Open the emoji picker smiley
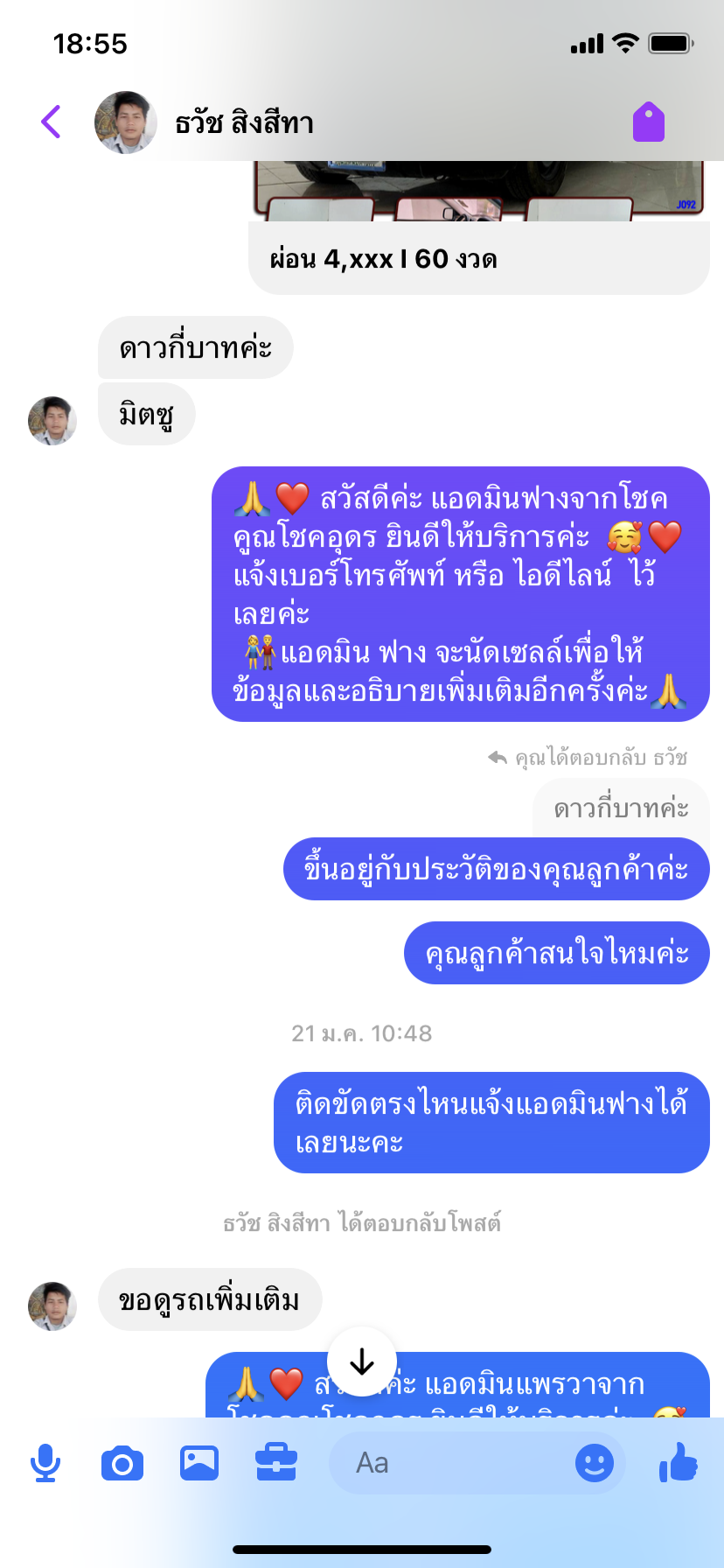This screenshot has width=724, height=1568. click(x=594, y=1463)
